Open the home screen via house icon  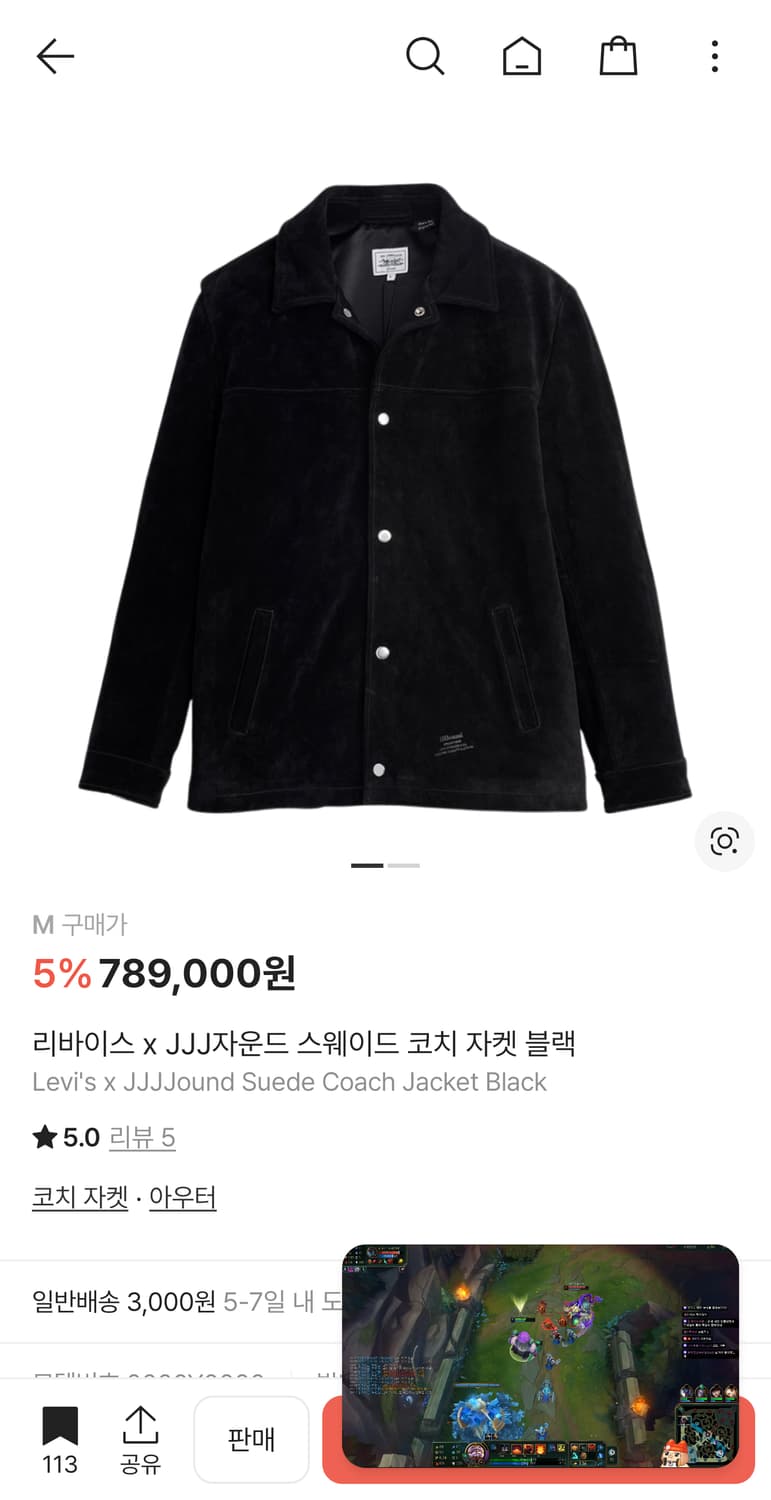pos(521,56)
